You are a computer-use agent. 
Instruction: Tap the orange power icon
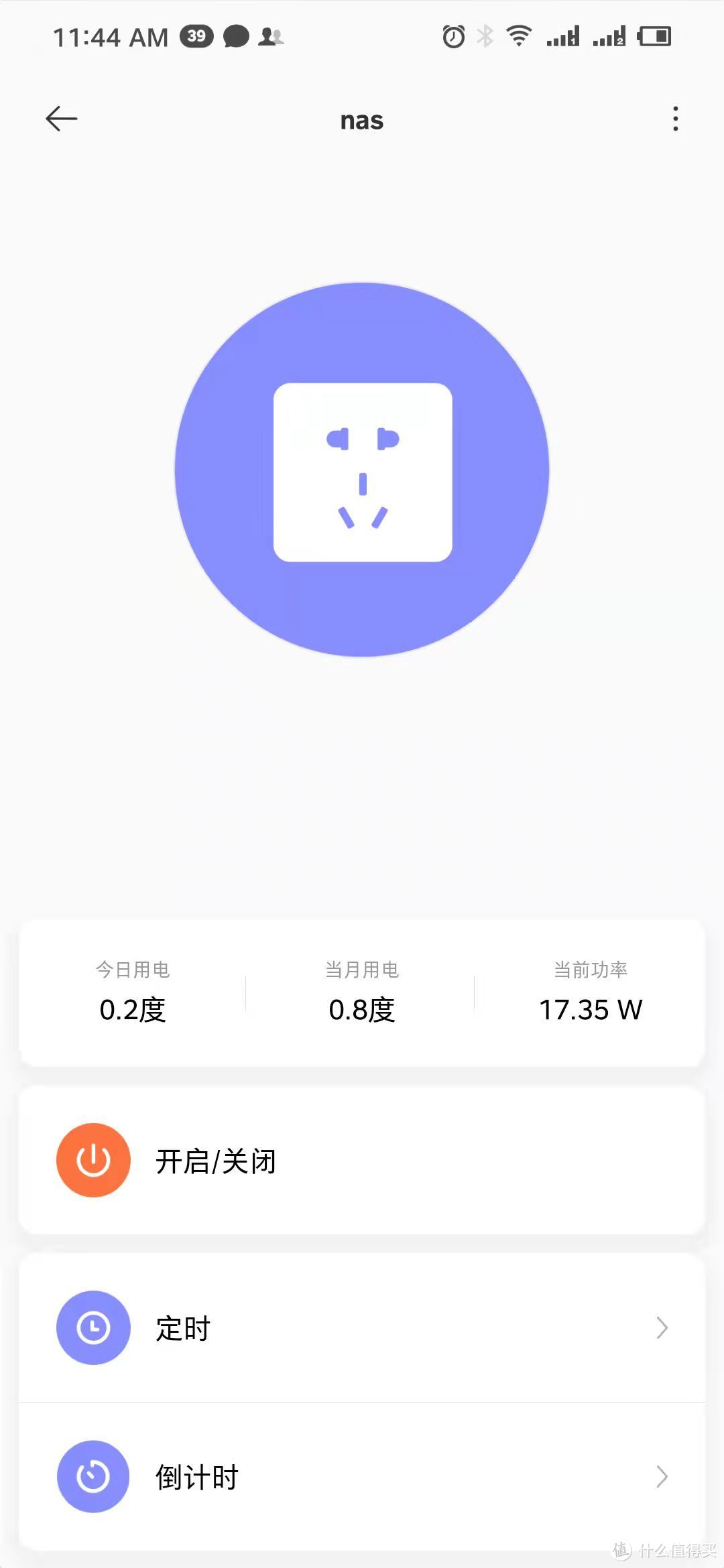point(93,1159)
